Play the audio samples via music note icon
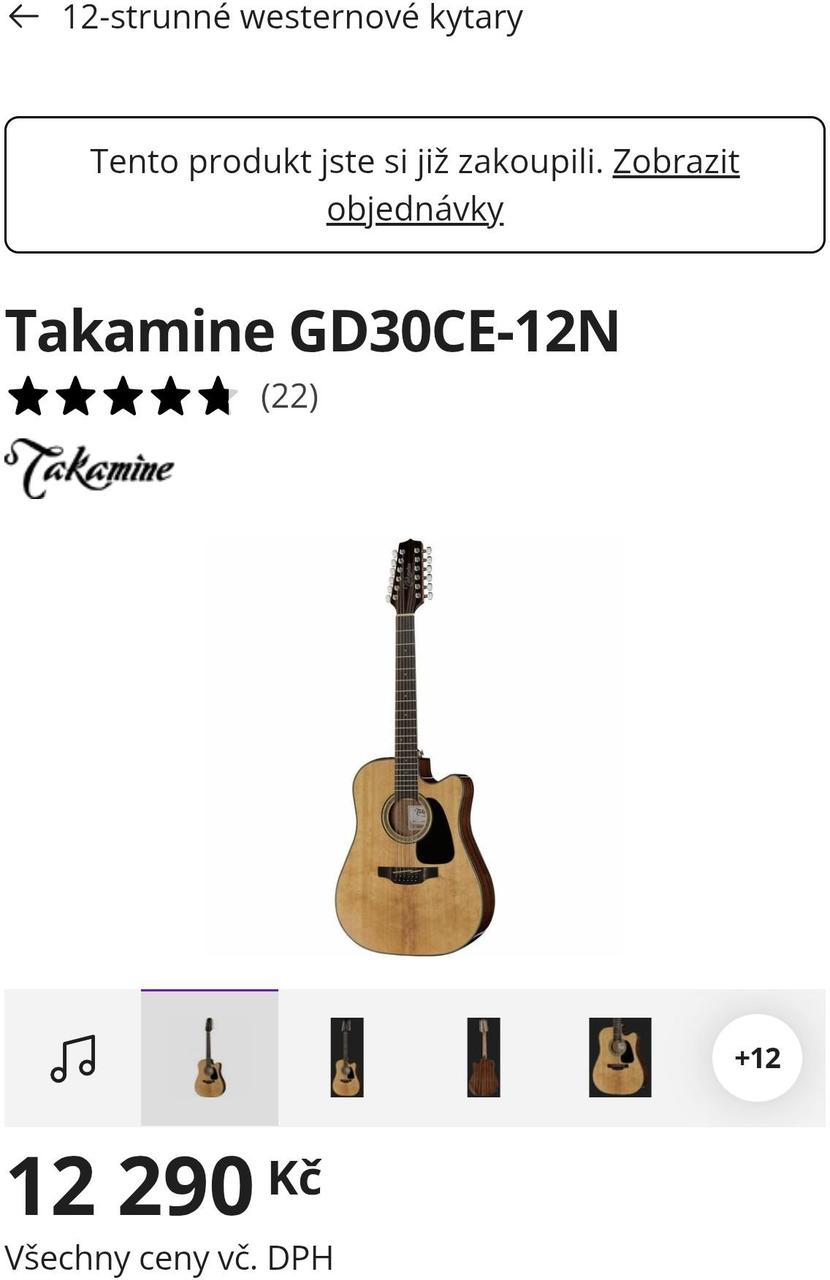The image size is (830, 1280). (73, 1058)
